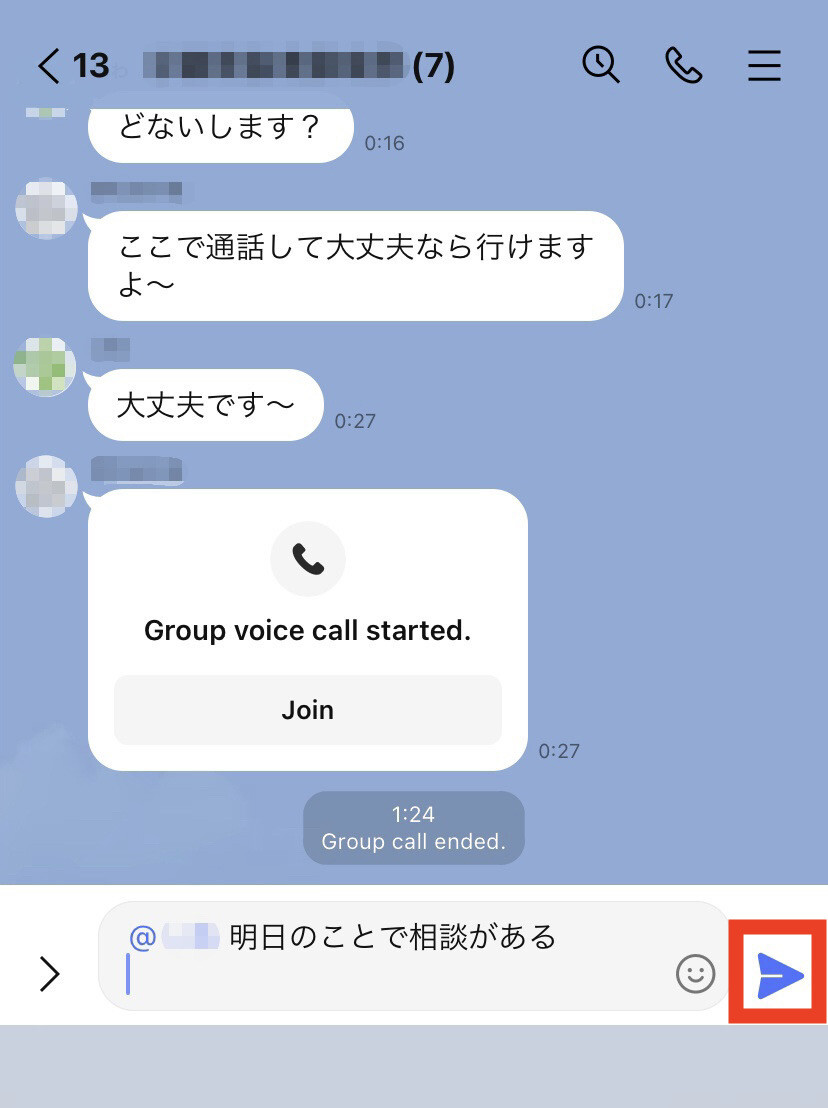
Task: Expand the attachment options arrow
Action: (x=49, y=973)
